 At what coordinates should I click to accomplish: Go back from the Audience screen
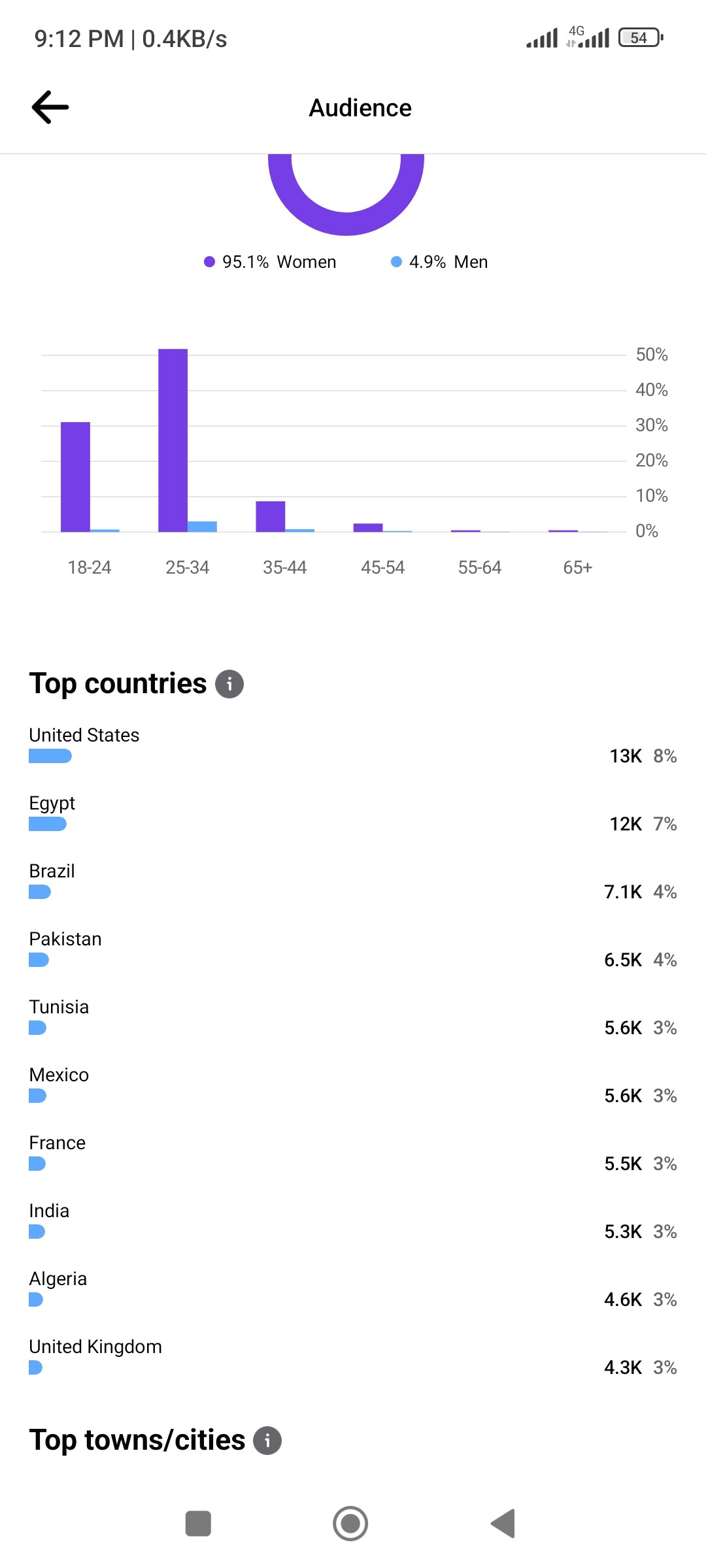pos(50,107)
